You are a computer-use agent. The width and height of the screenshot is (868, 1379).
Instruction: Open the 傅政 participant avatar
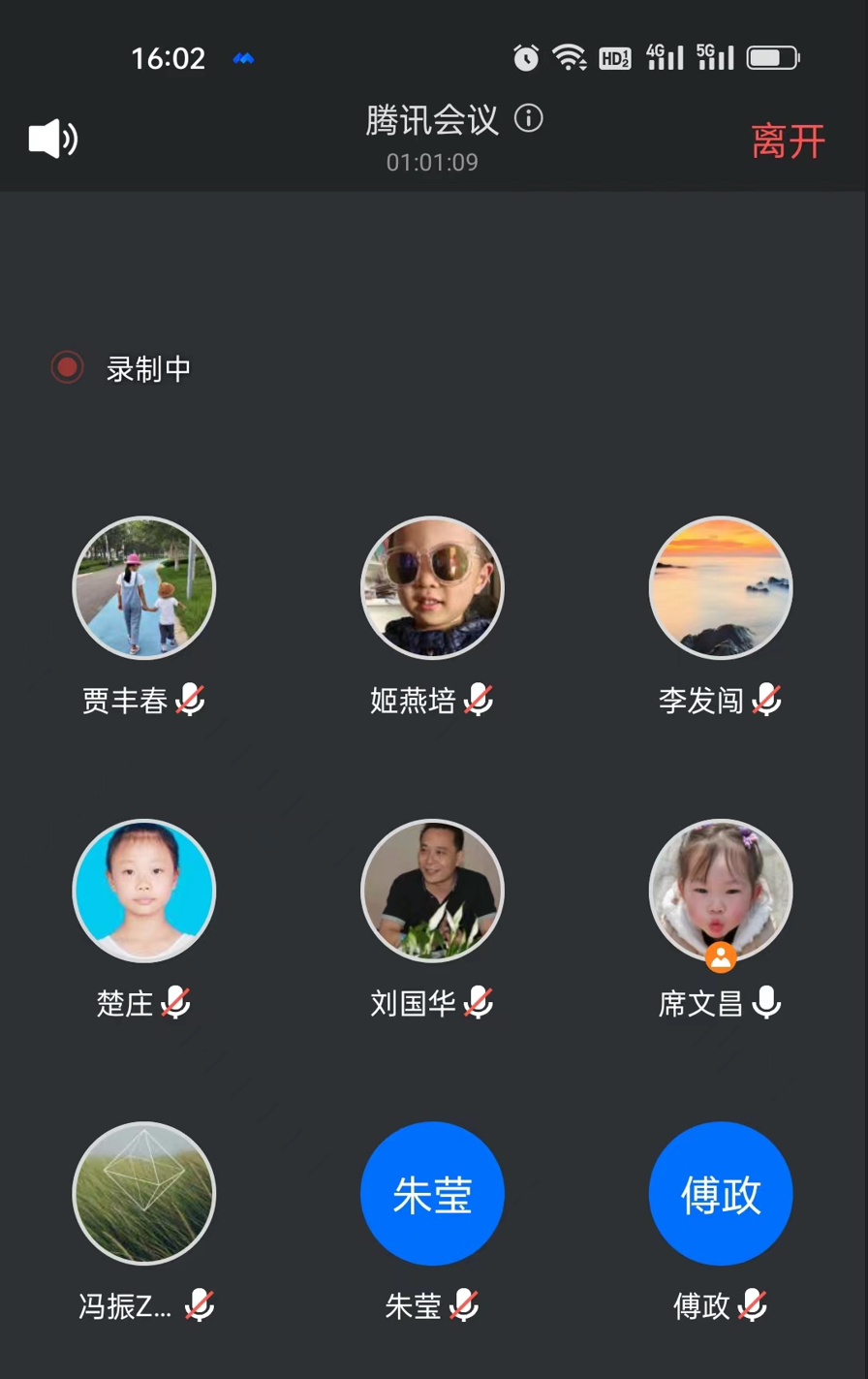point(720,1193)
